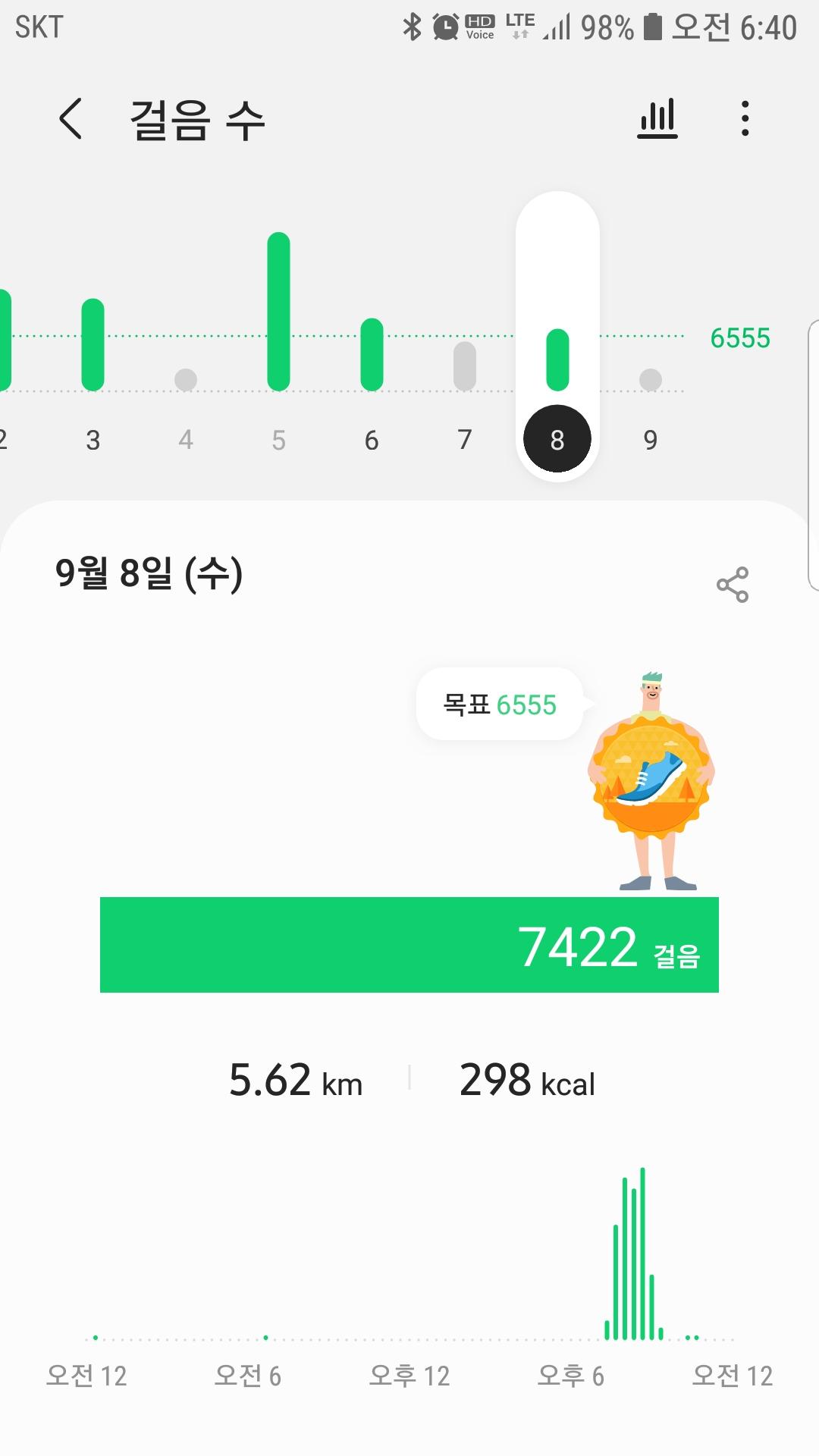This screenshot has height=1456, width=819.
Task: Go back from the 걸음 수 screen
Action: pyautogui.click(x=71, y=119)
